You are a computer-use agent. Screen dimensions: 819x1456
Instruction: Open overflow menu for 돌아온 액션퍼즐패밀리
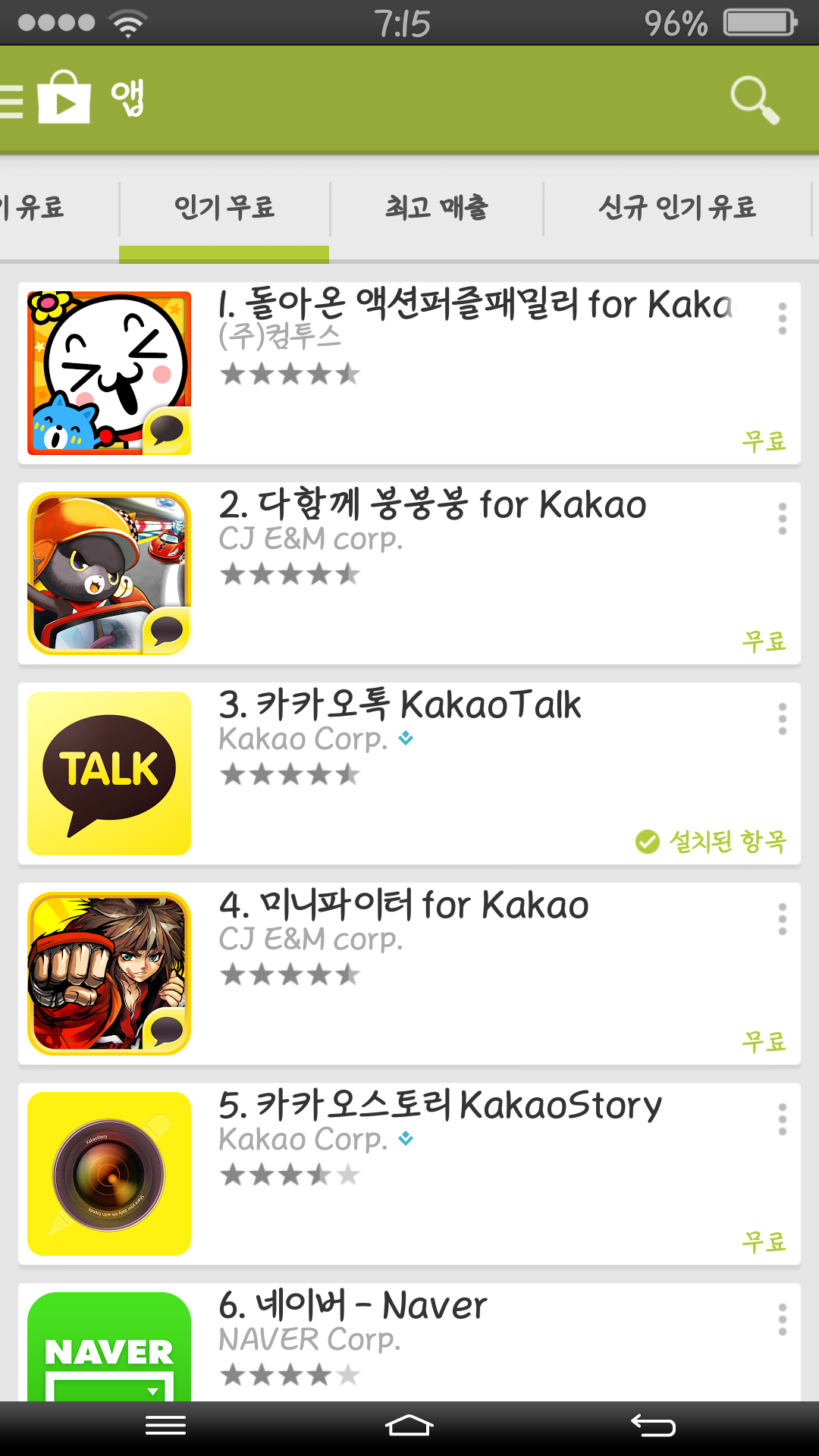tap(782, 318)
